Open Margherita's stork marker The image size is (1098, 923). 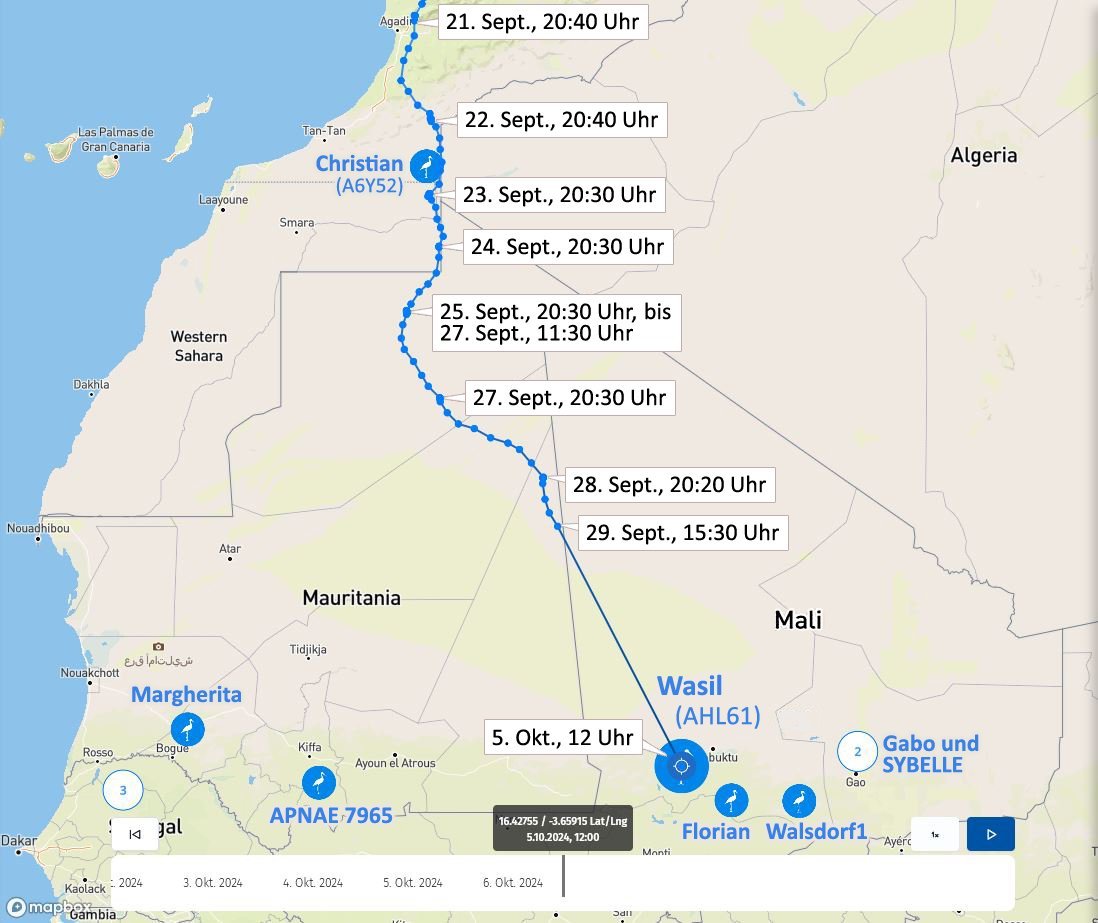point(187,729)
